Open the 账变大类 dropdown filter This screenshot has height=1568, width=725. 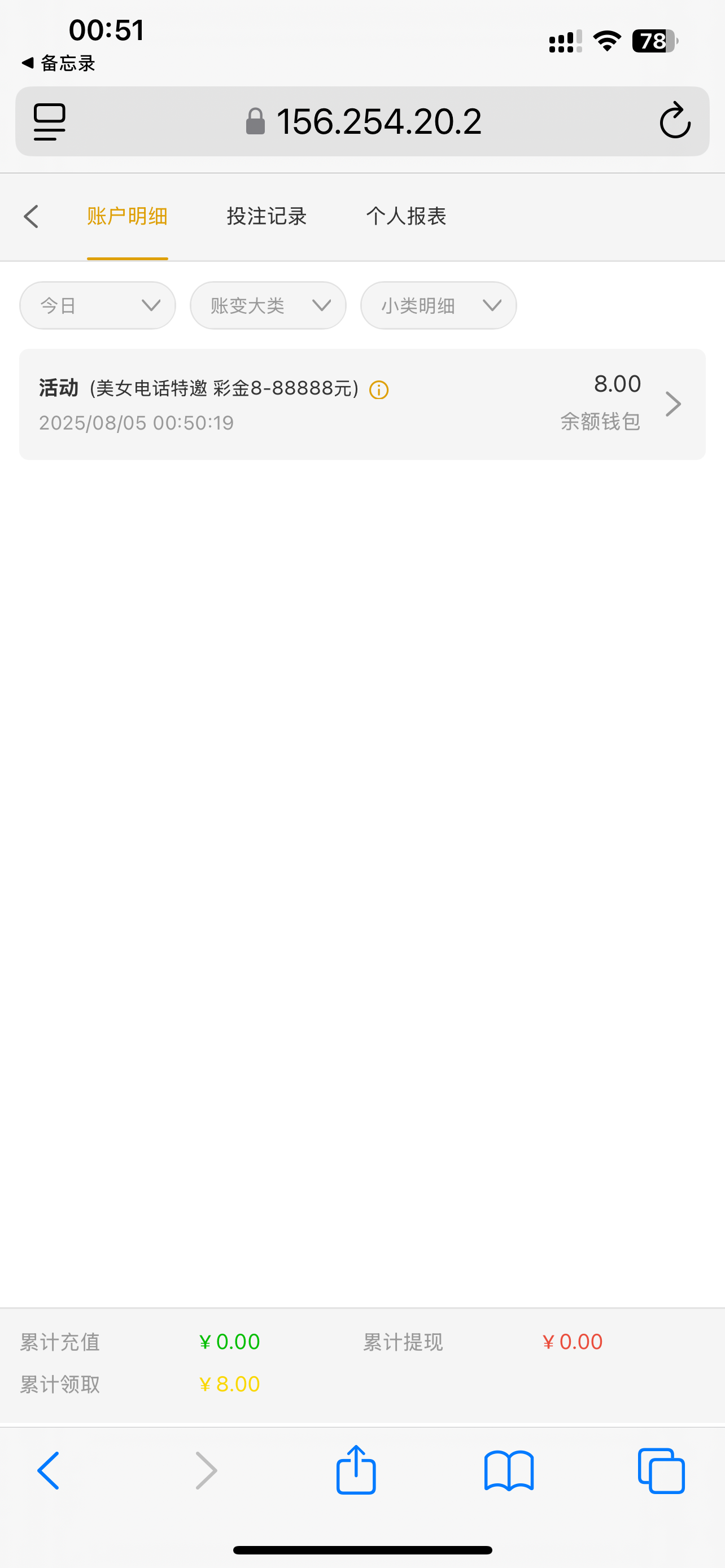268,305
